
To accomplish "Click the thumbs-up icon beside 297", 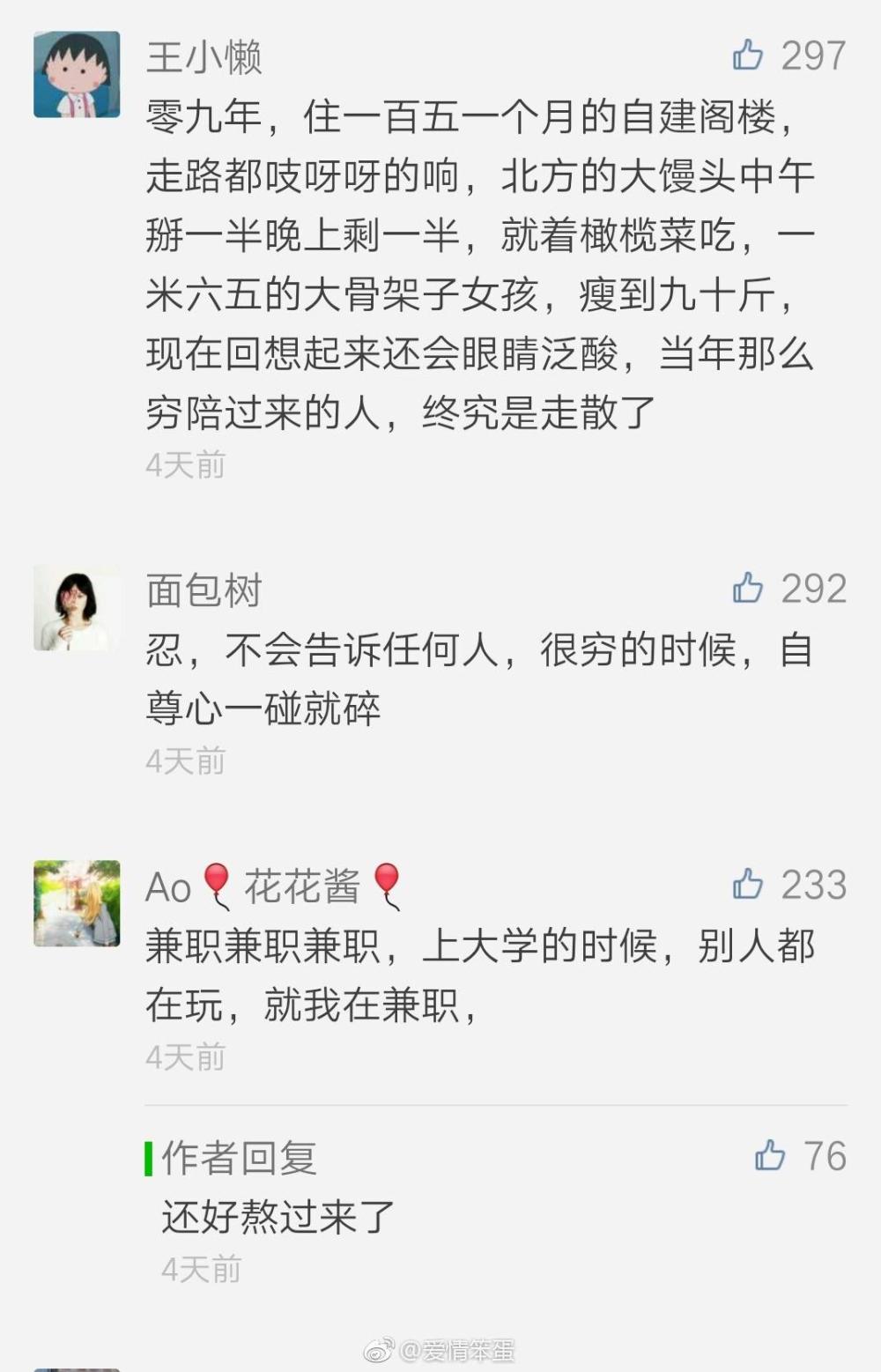I will pyautogui.click(x=750, y=56).
